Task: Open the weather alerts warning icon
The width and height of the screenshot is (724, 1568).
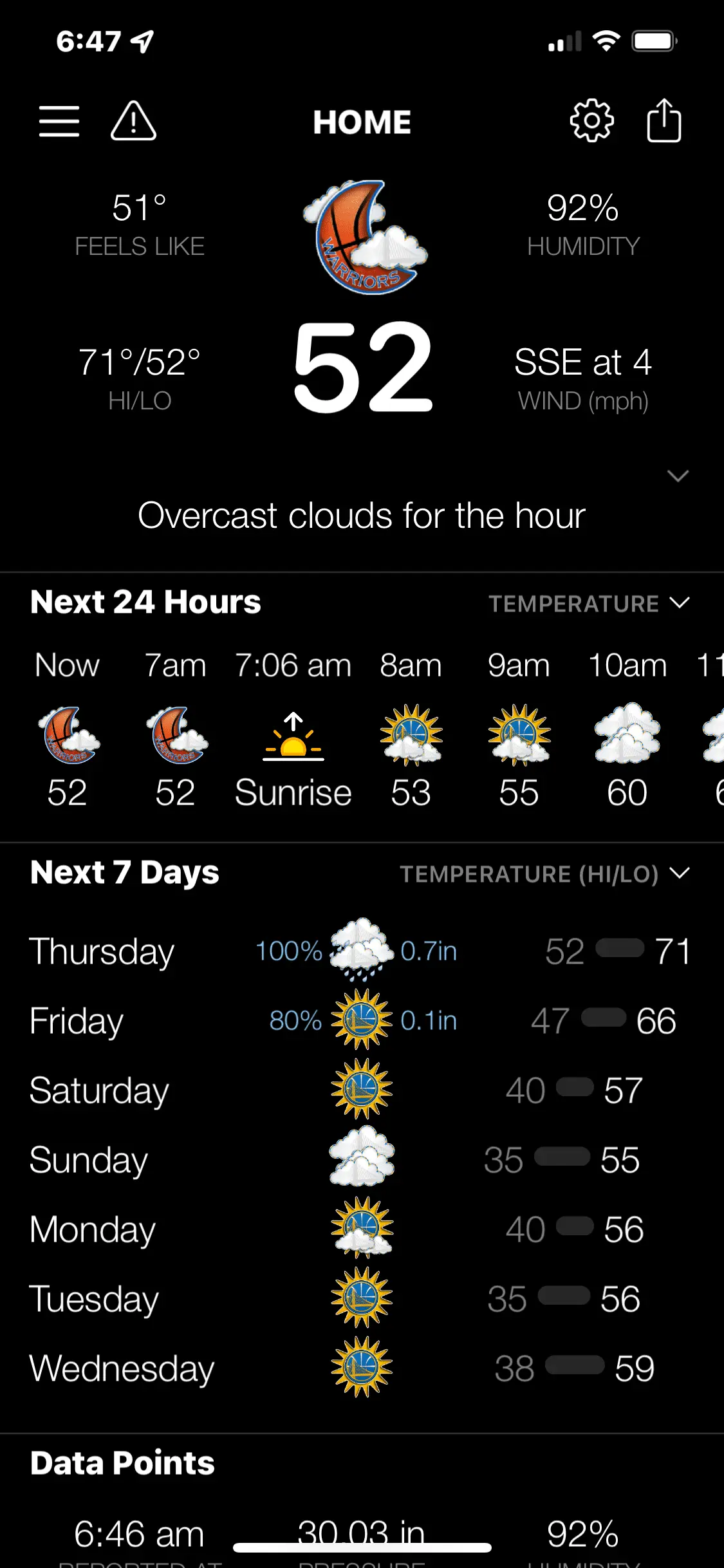Action: click(x=133, y=121)
